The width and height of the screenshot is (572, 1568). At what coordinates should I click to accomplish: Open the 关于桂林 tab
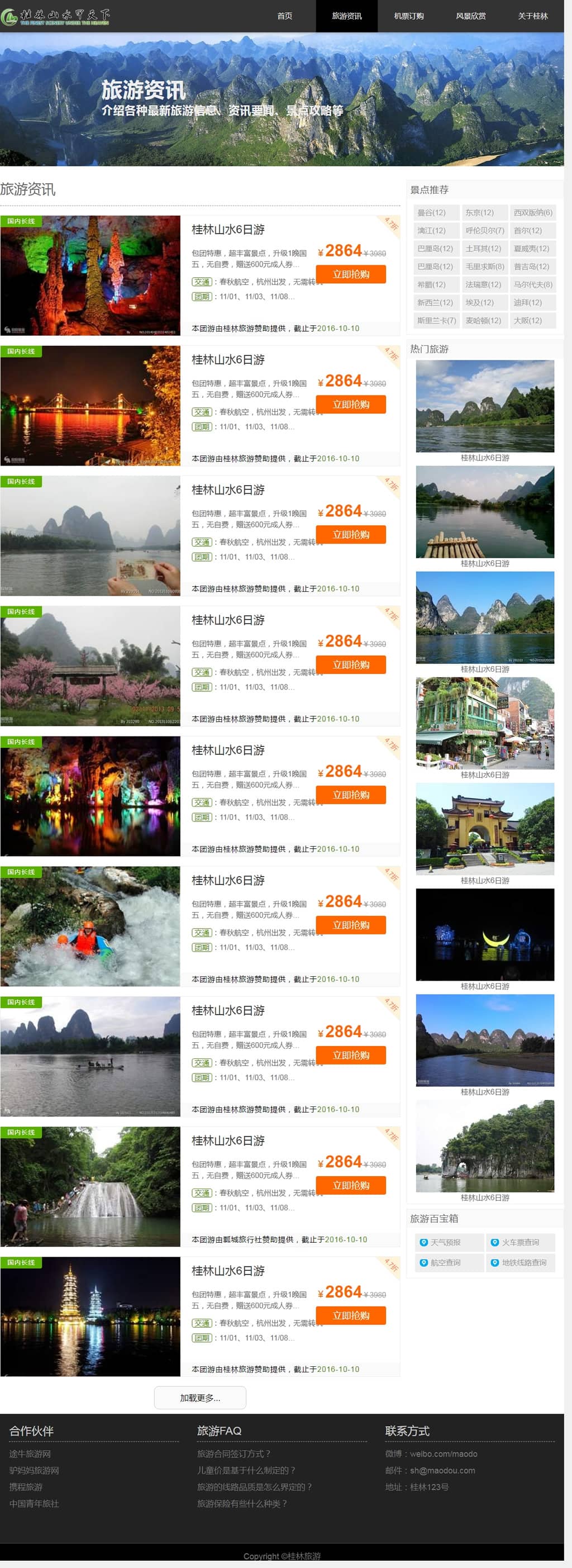coord(532,16)
